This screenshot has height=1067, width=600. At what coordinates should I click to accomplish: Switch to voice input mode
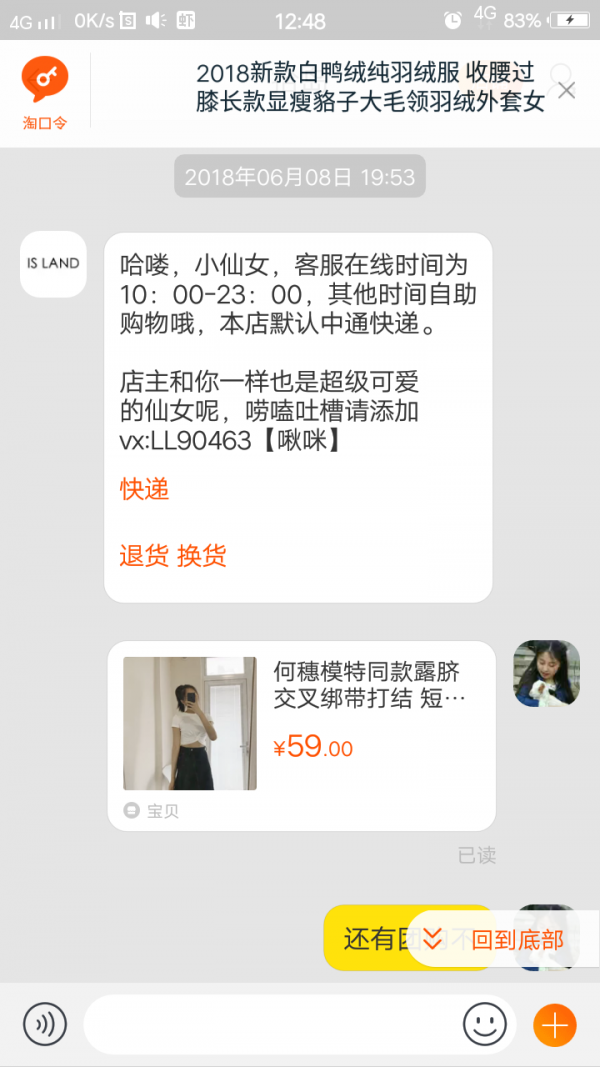(x=45, y=1025)
